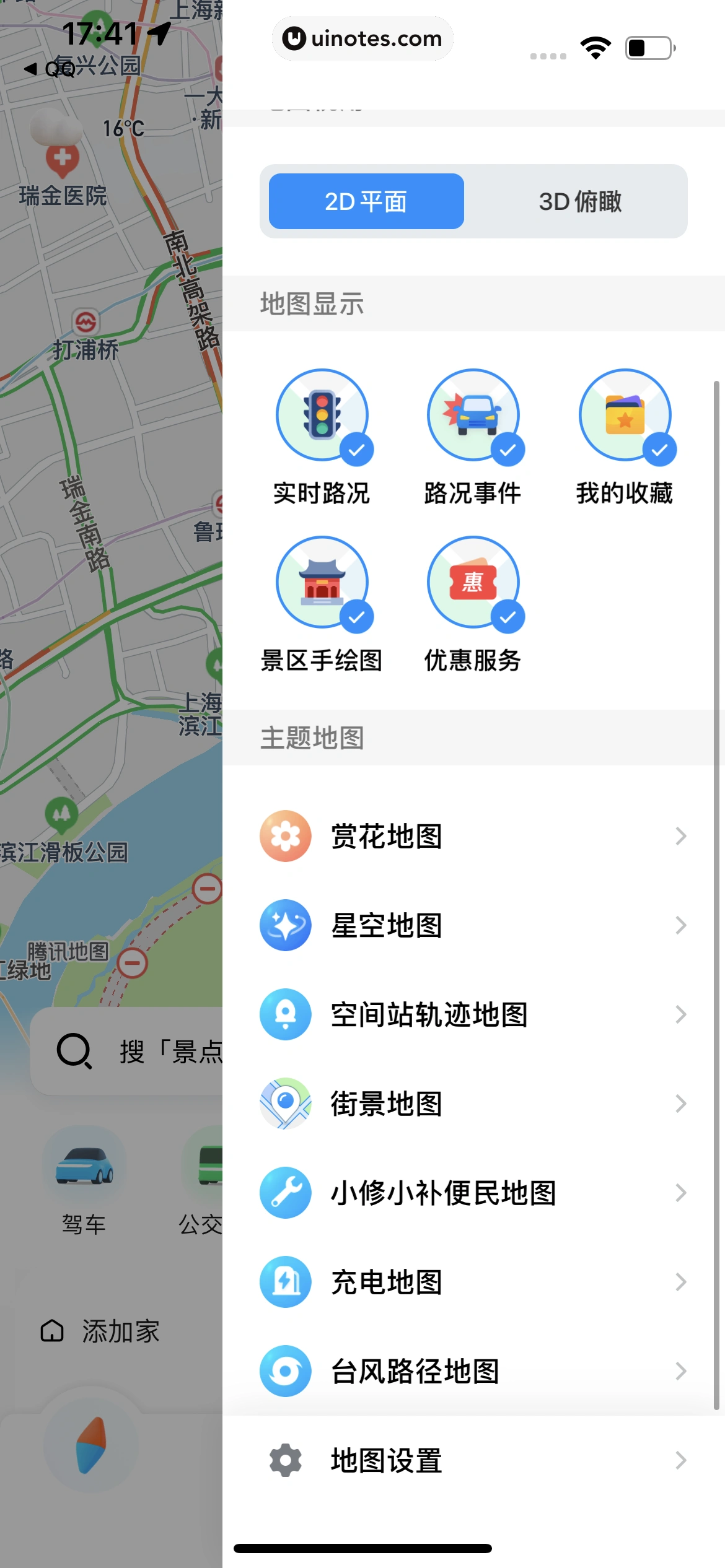Switch to 2D 平面 map view

pyautogui.click(x=366, y=201)
